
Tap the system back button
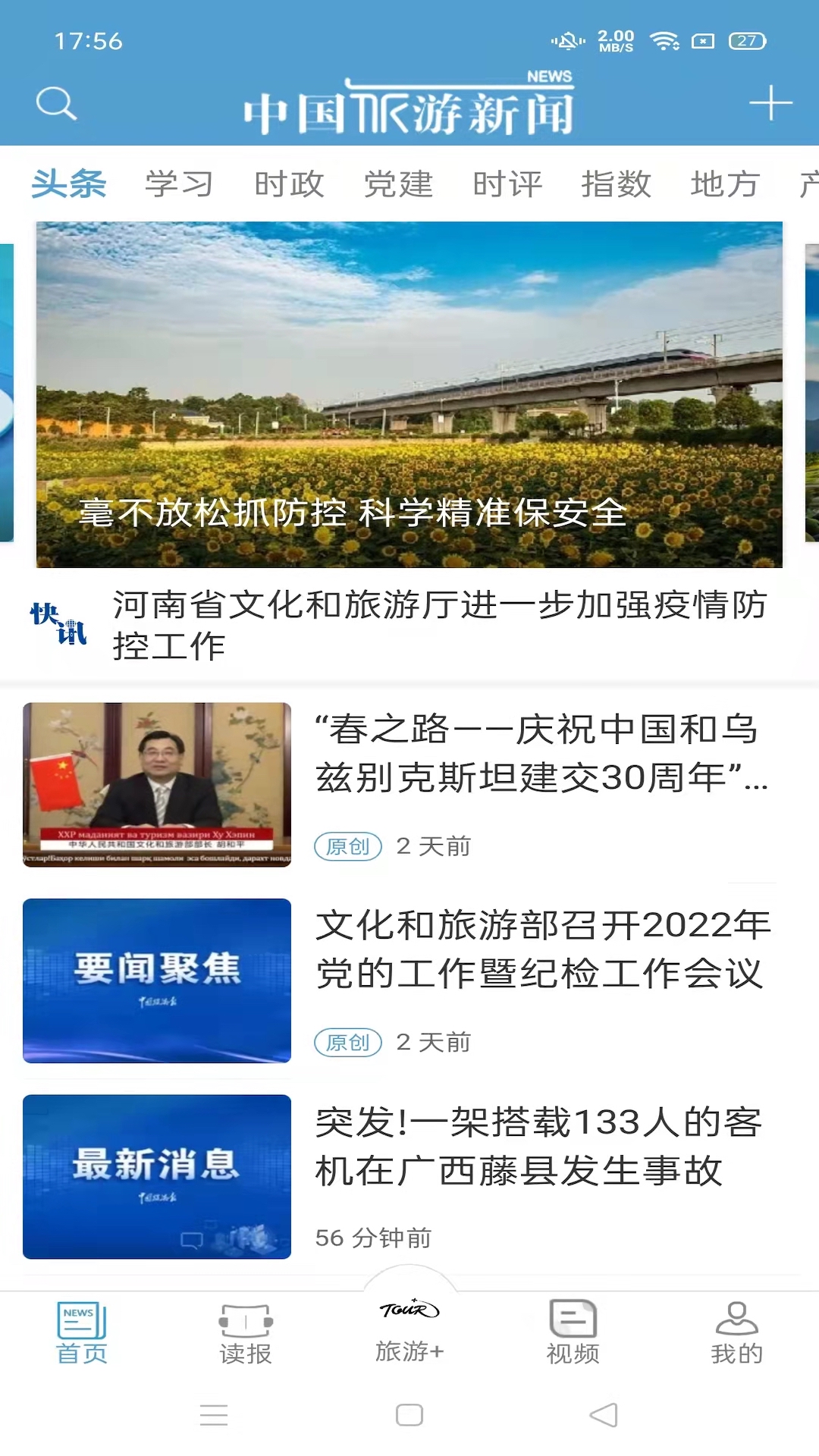click(604, 1415)
